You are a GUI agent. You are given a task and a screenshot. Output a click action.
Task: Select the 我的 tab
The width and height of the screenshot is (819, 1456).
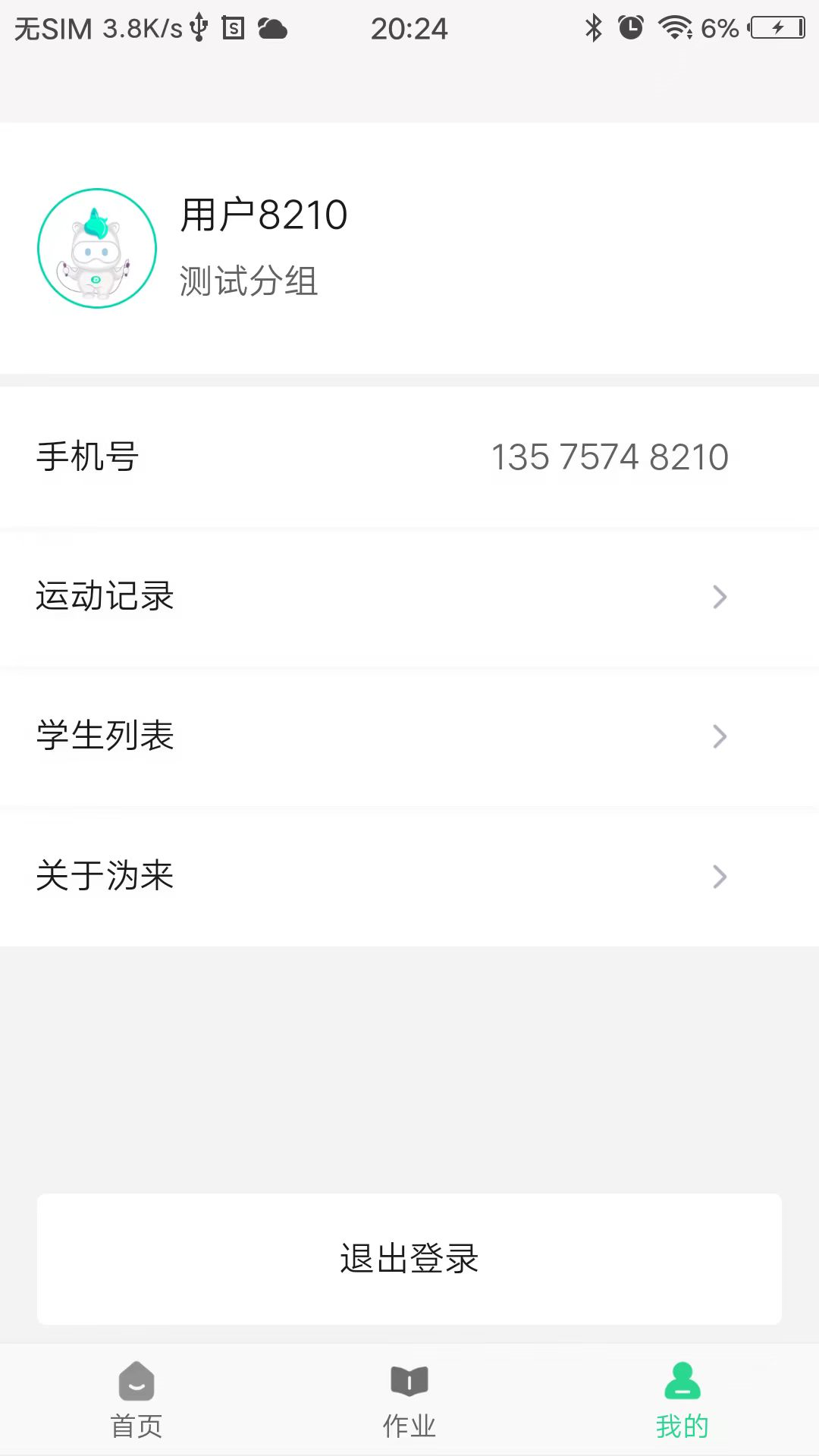682,1401
